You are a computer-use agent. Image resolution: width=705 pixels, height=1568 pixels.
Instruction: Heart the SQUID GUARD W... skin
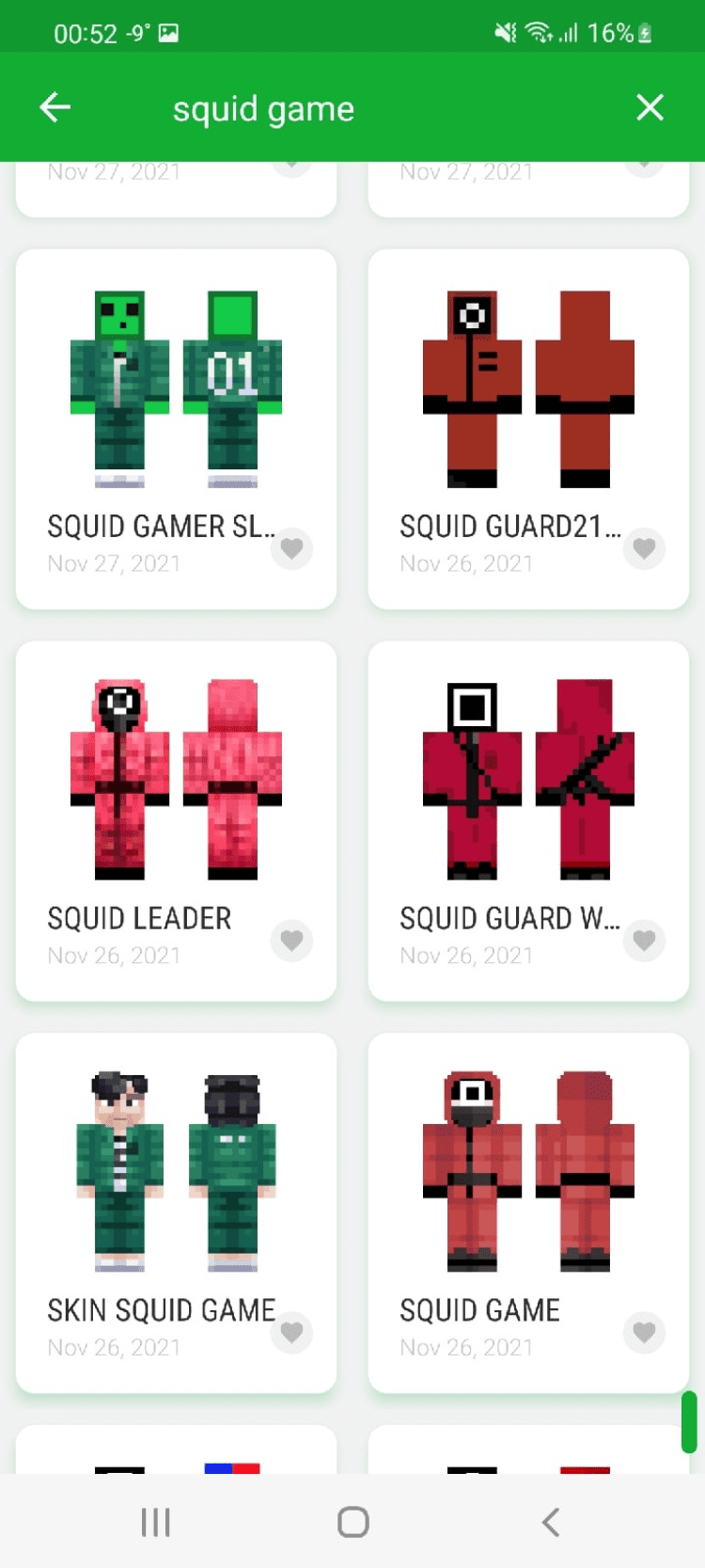pyautogui.click(x=644, y=940)
